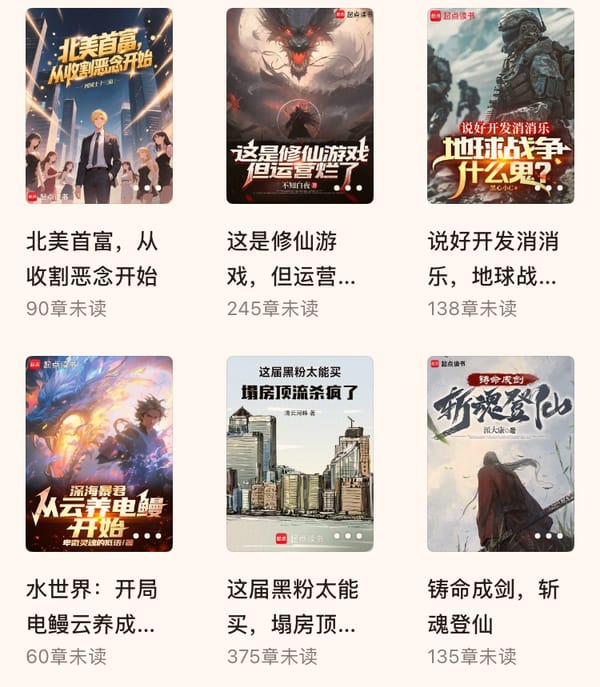The image size is (600, 687).
Task: Show more options for 斩魂登仙 book
Action: [550, 535]
